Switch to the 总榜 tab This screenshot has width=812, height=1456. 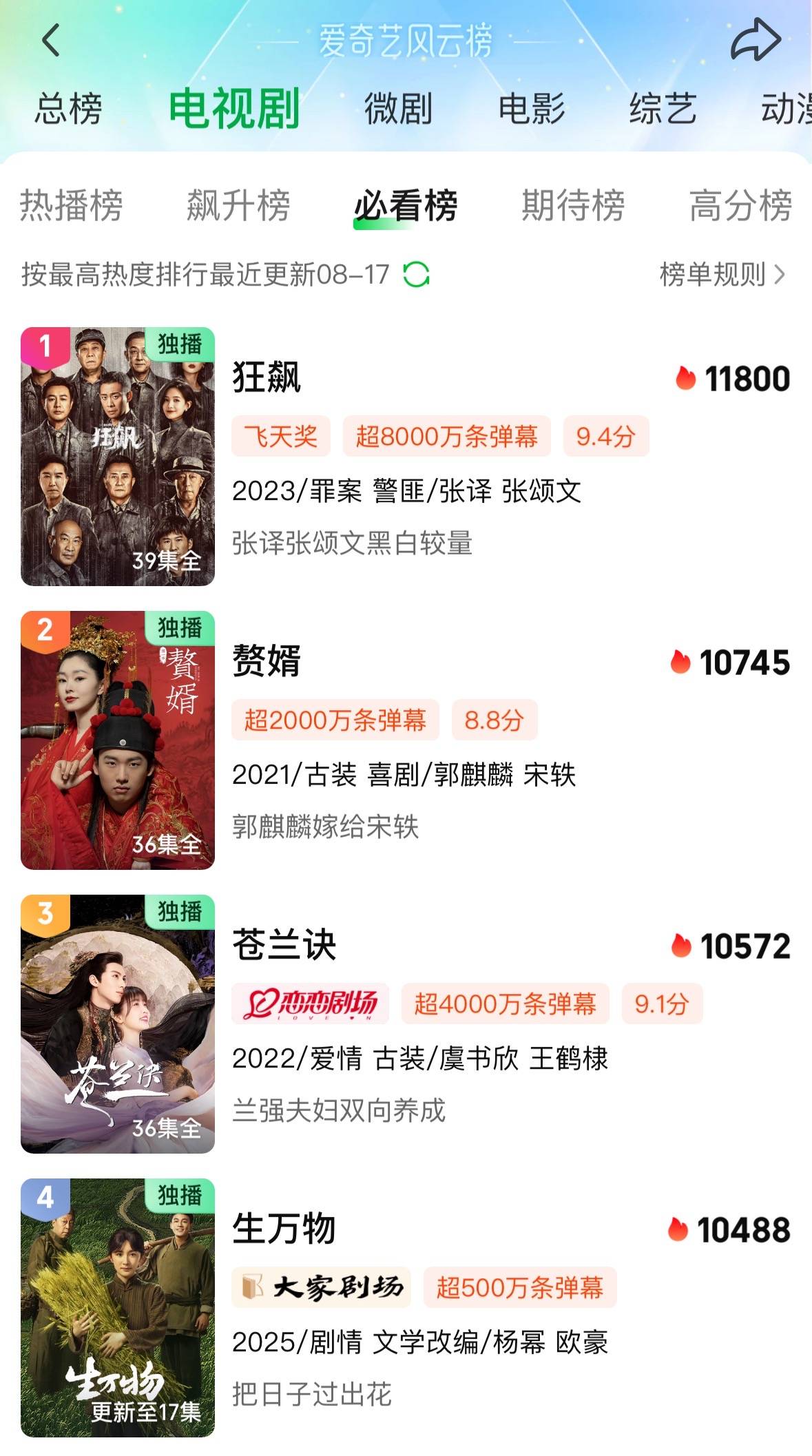(68, 109)
